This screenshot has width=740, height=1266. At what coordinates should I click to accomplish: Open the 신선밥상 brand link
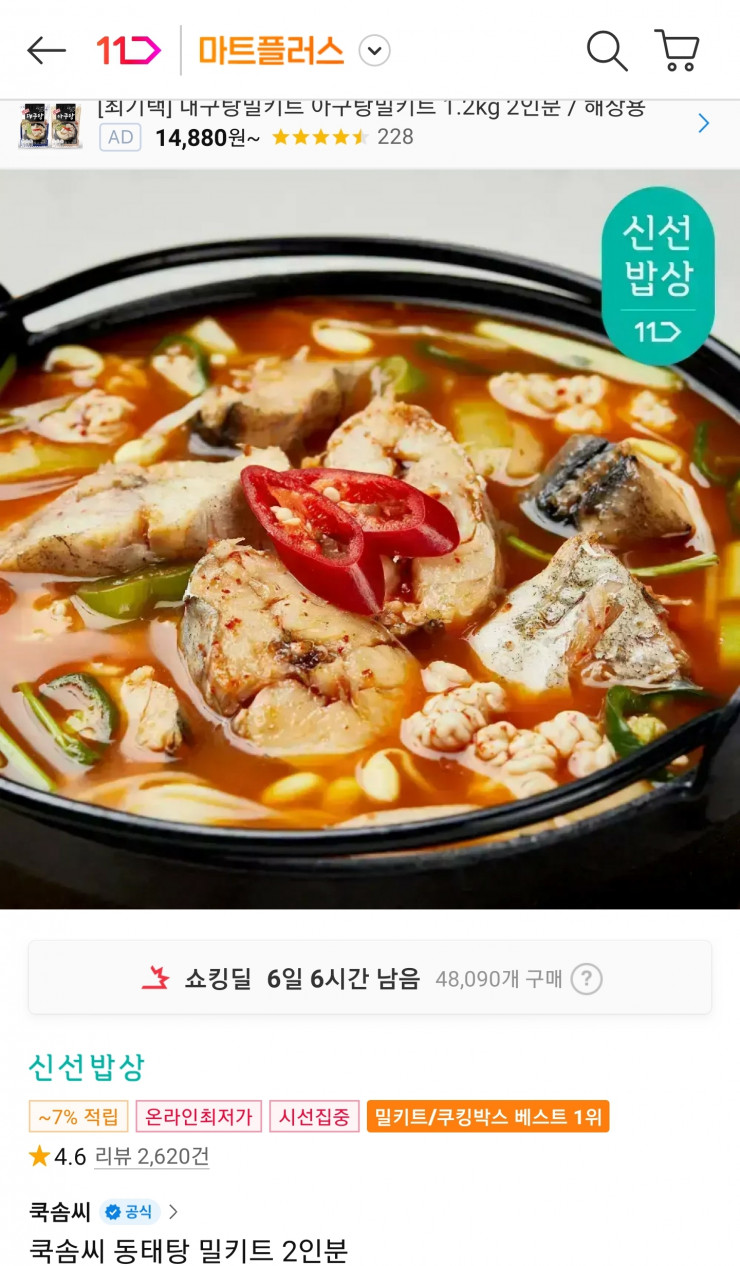coord(87,1067)
